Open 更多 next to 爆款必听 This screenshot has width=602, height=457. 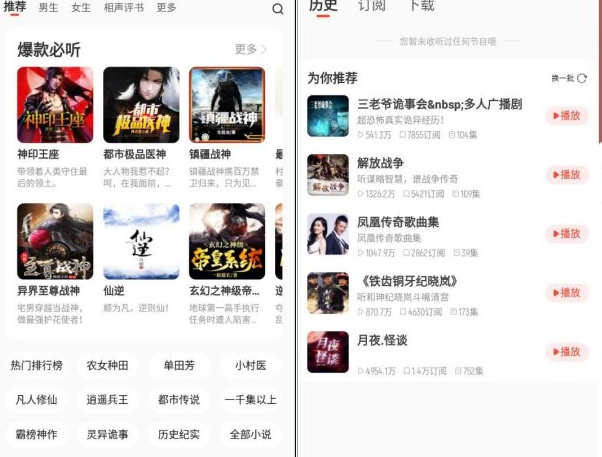[x=250, y=49]
